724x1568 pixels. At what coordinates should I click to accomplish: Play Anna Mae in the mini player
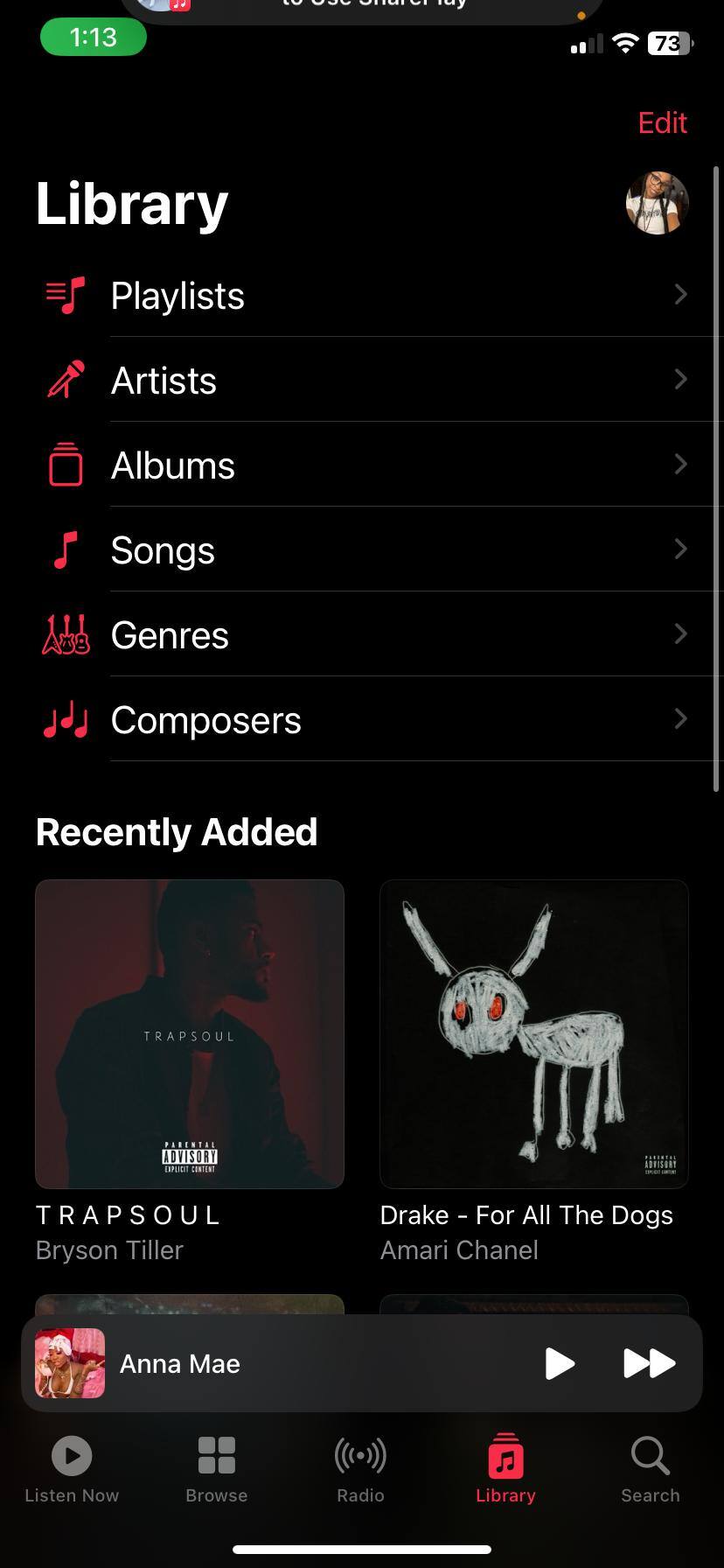click(560, 1363)
